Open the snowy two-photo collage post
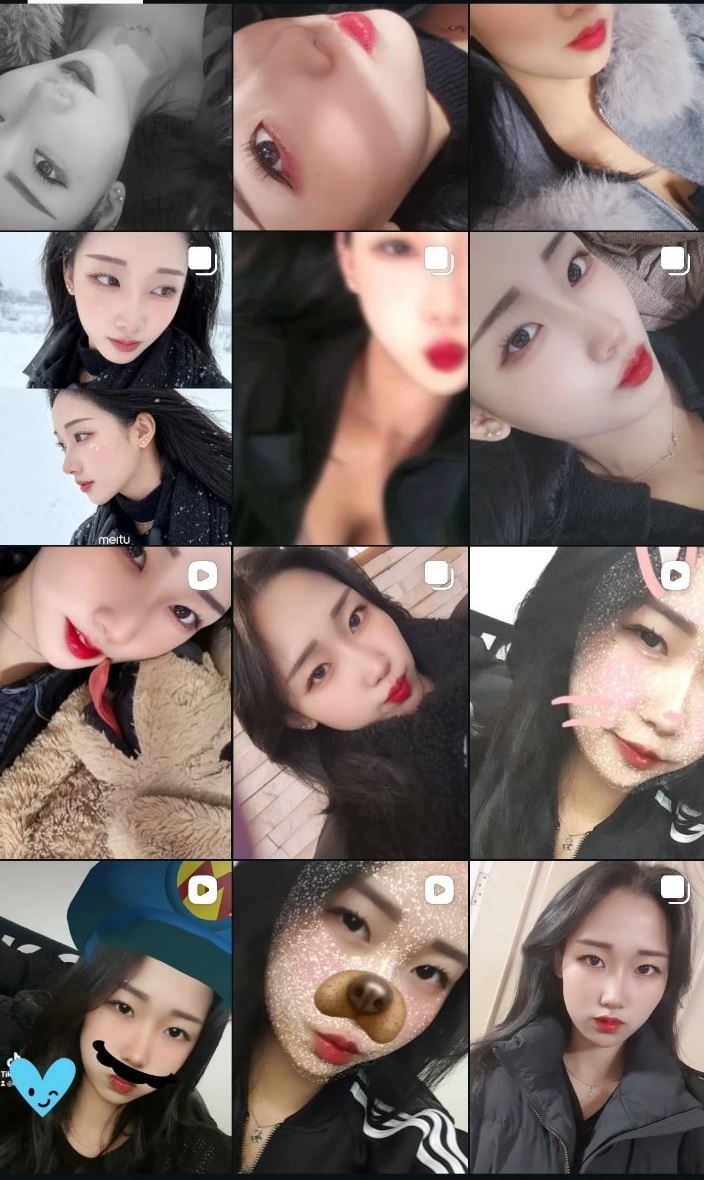704x1180 pixels. 115,388
